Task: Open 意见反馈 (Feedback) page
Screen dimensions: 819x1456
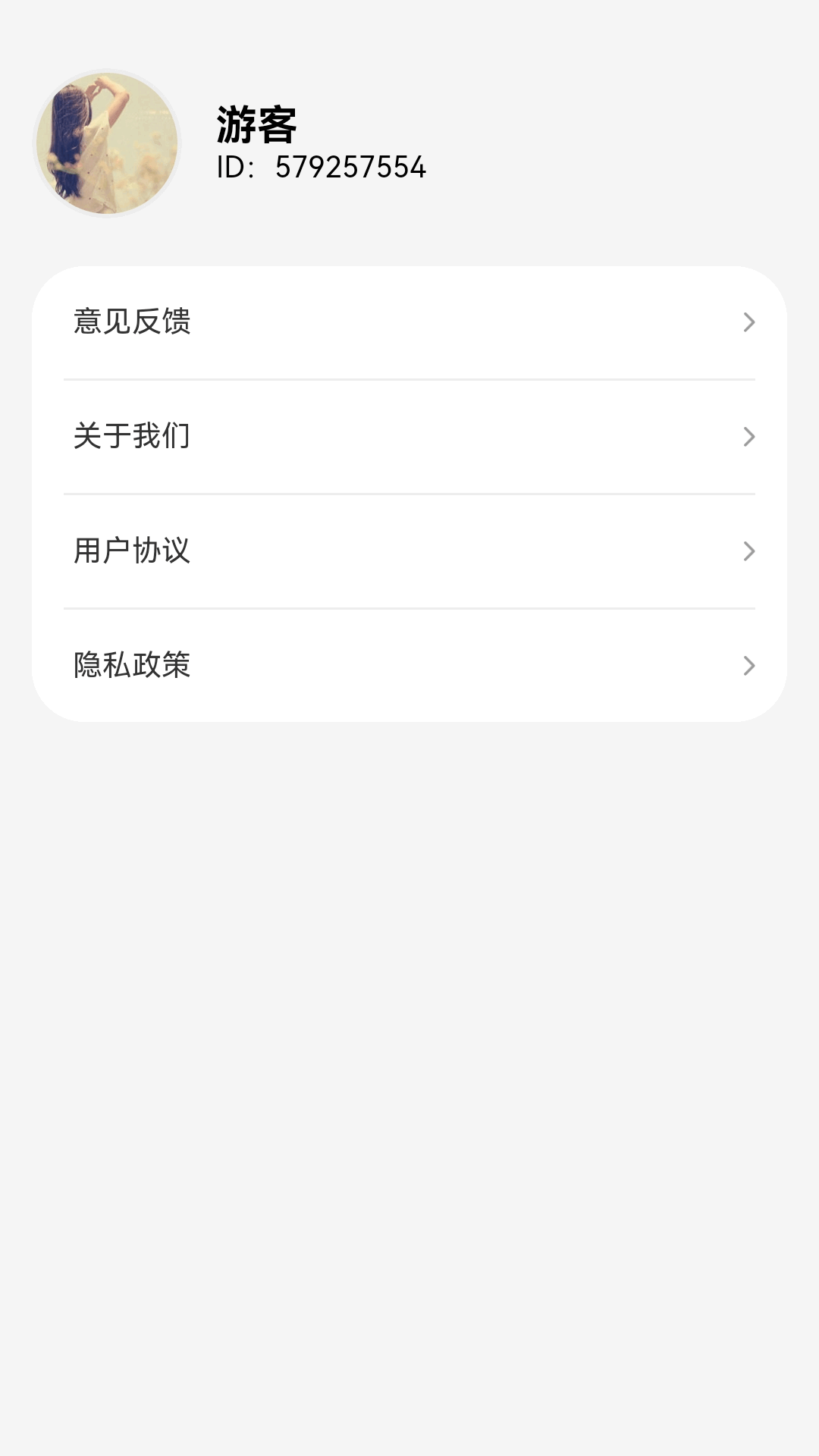Action: point(409,322)
